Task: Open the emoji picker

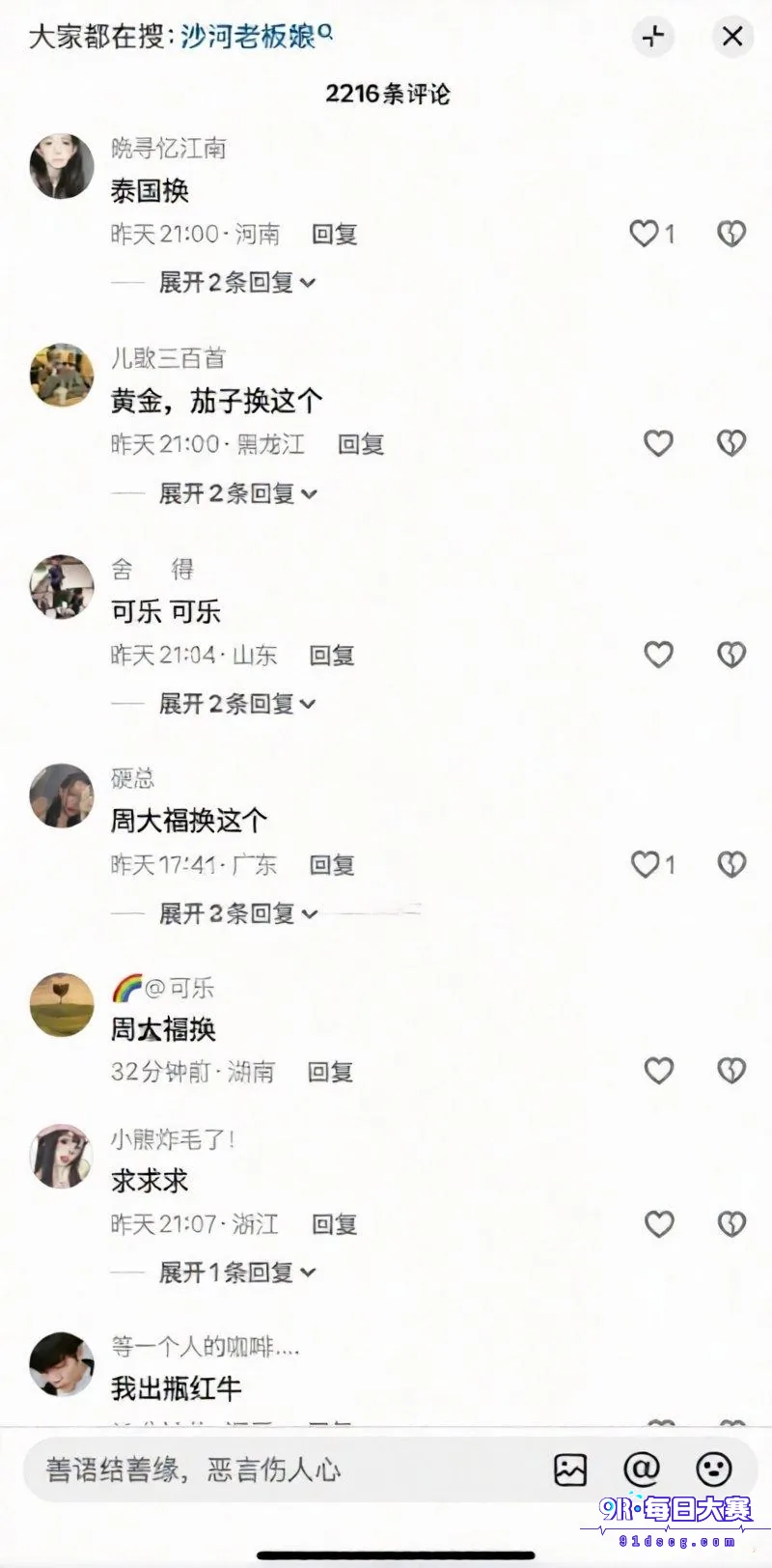Action: tap(714, 1470)
